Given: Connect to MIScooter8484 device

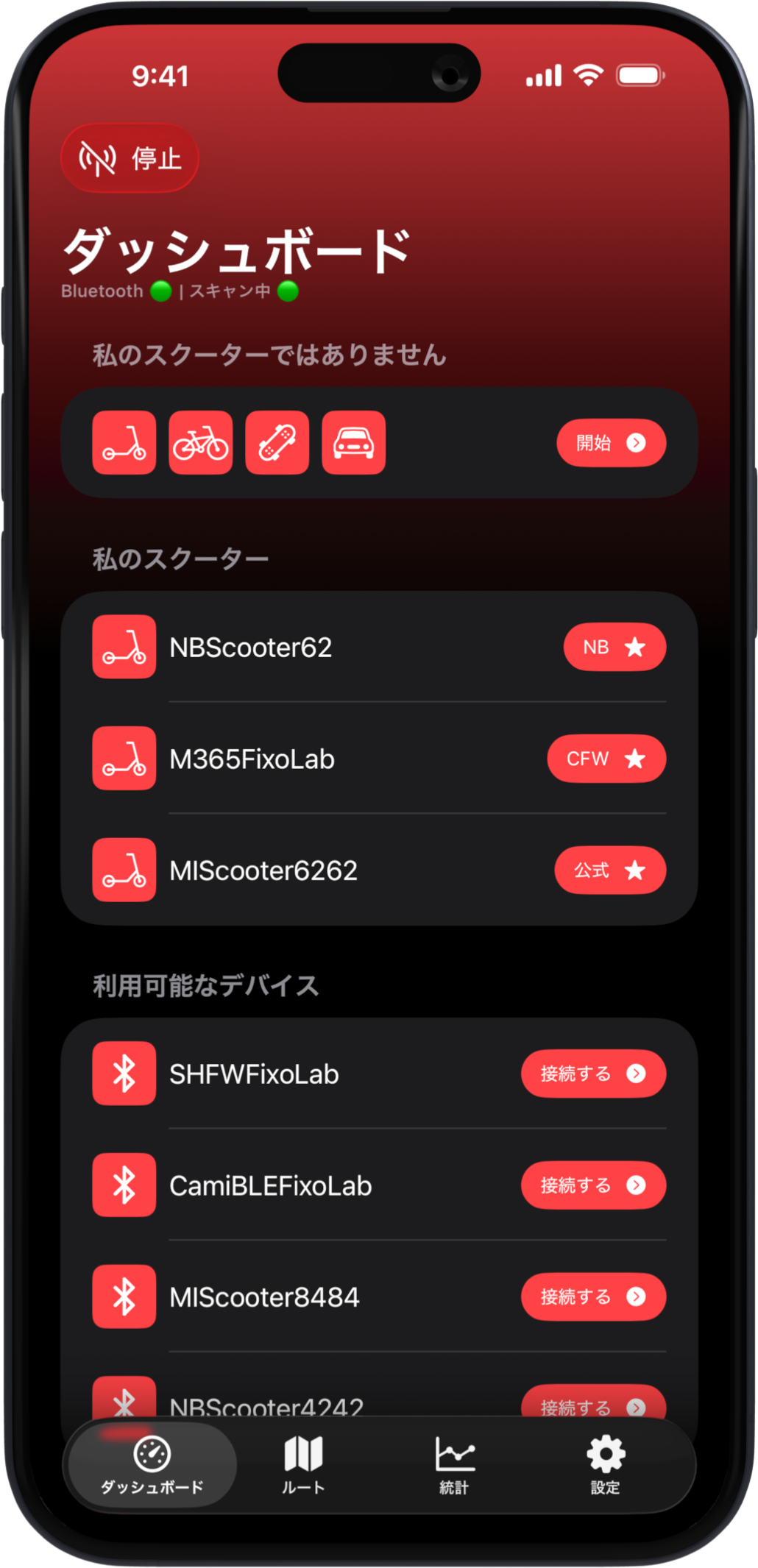Looking at the screenshot, I should tap(593, 1296).
